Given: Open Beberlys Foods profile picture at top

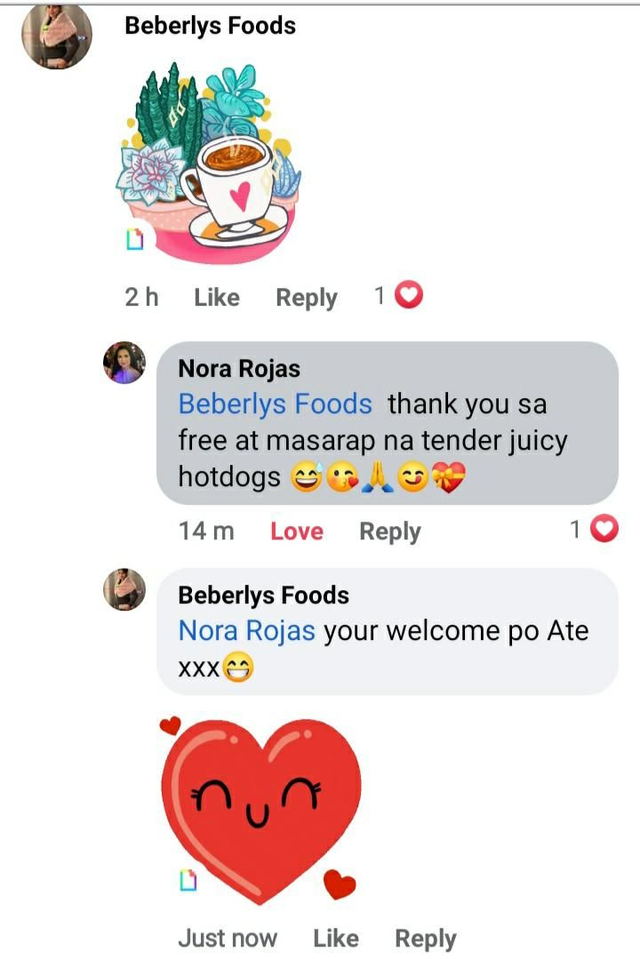Looking at the screenshot, I should 57,37.
